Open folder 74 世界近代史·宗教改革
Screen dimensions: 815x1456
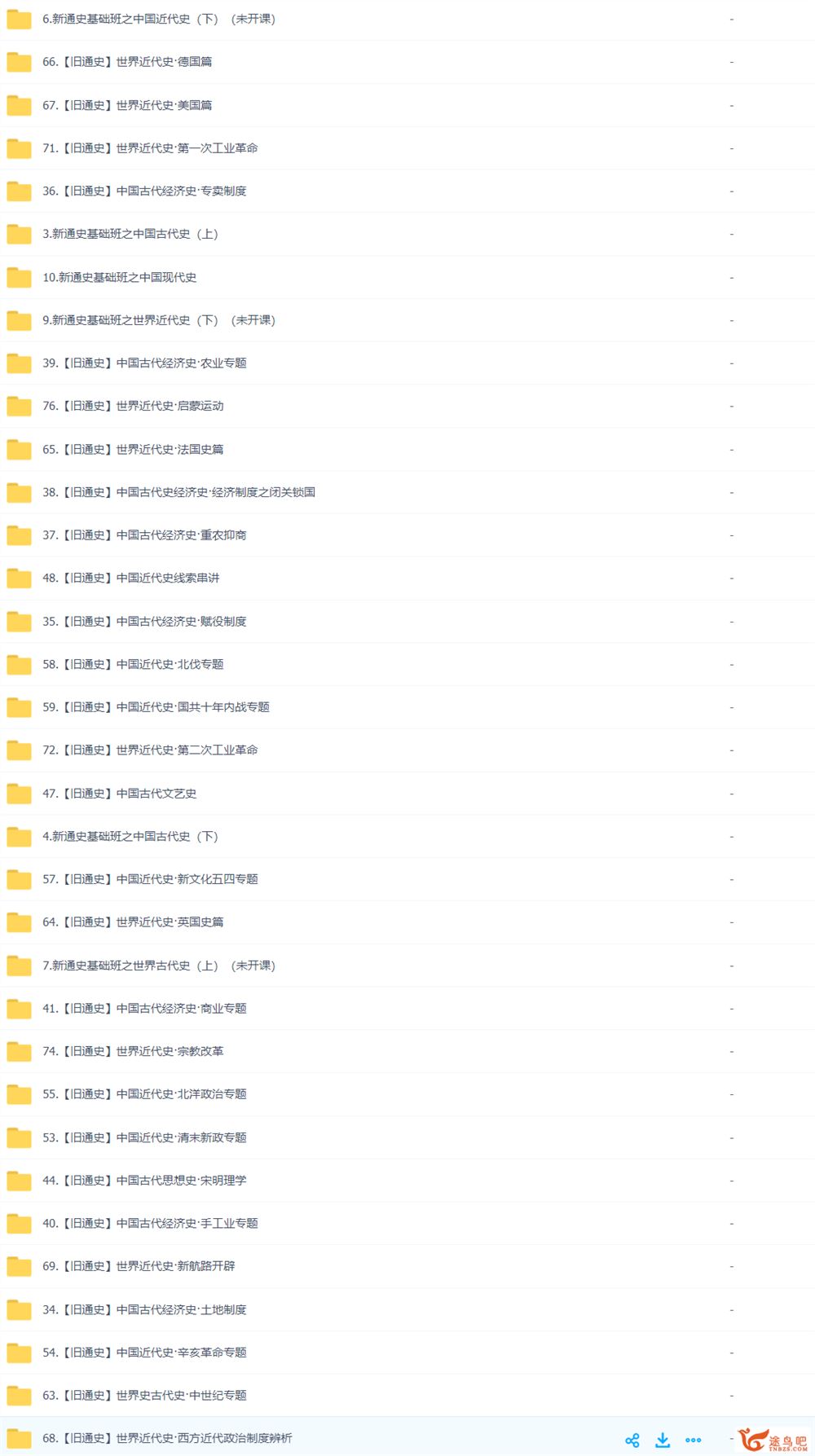click(133, 1051)
